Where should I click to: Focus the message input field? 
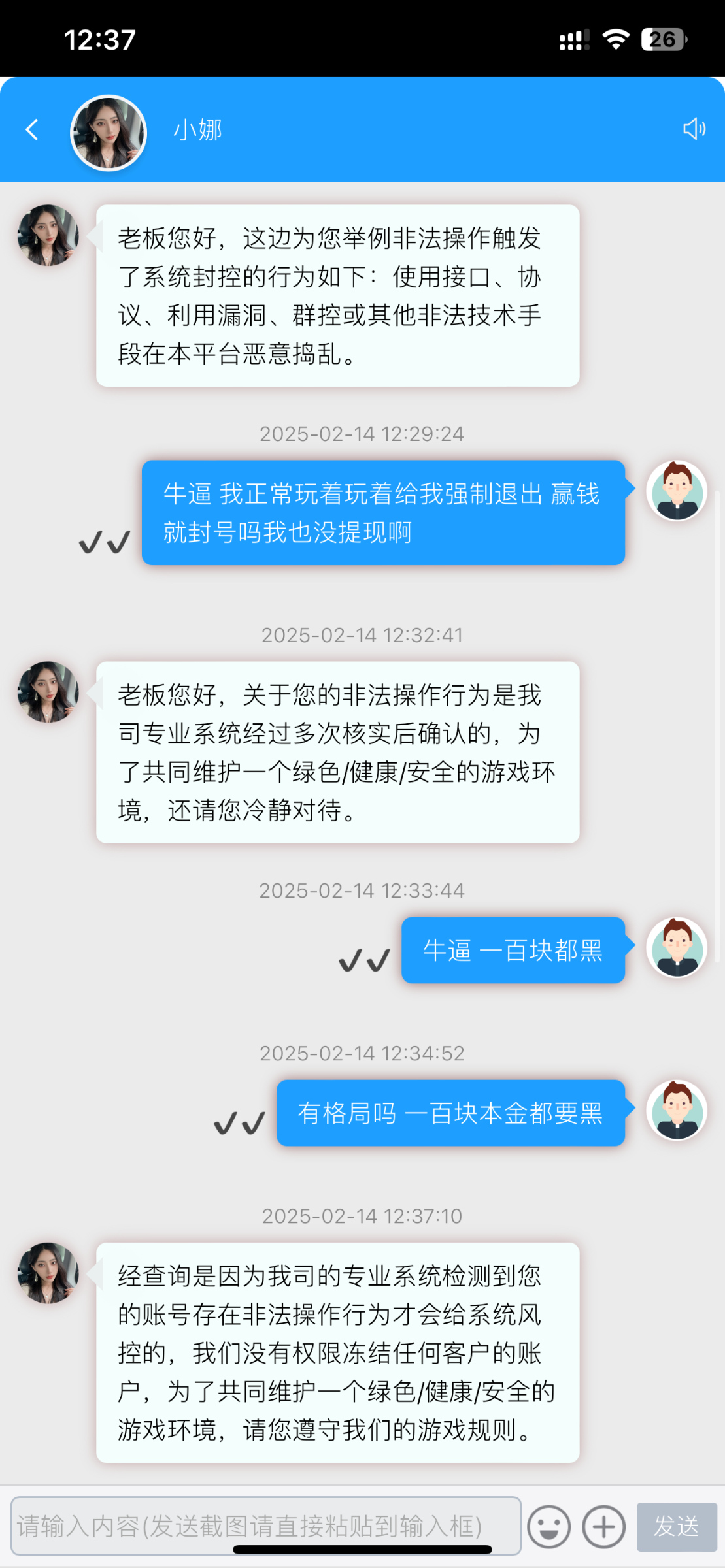tap(265, 1526)
